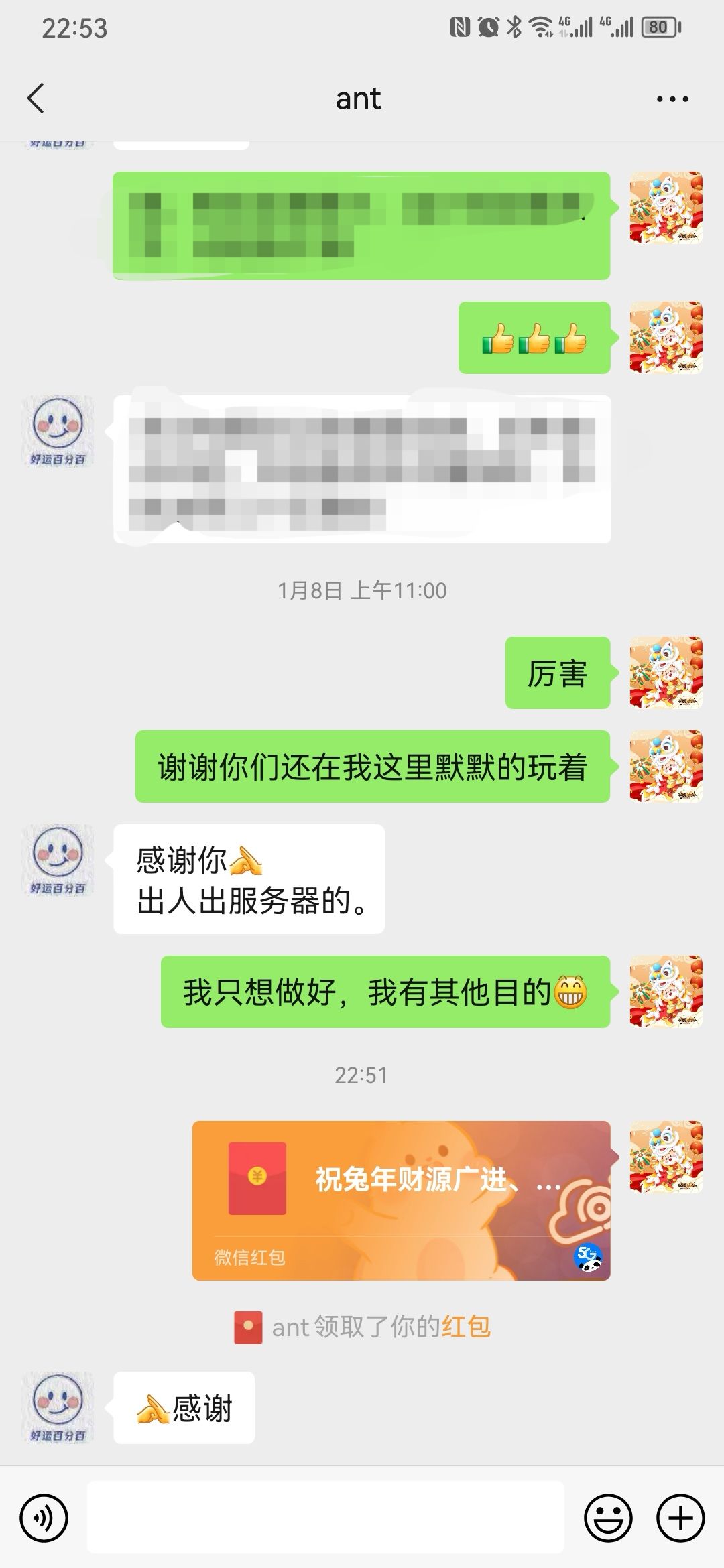Open the plus attachments menu
Screen dimensions: 724x1568
tap(680, 1518)
